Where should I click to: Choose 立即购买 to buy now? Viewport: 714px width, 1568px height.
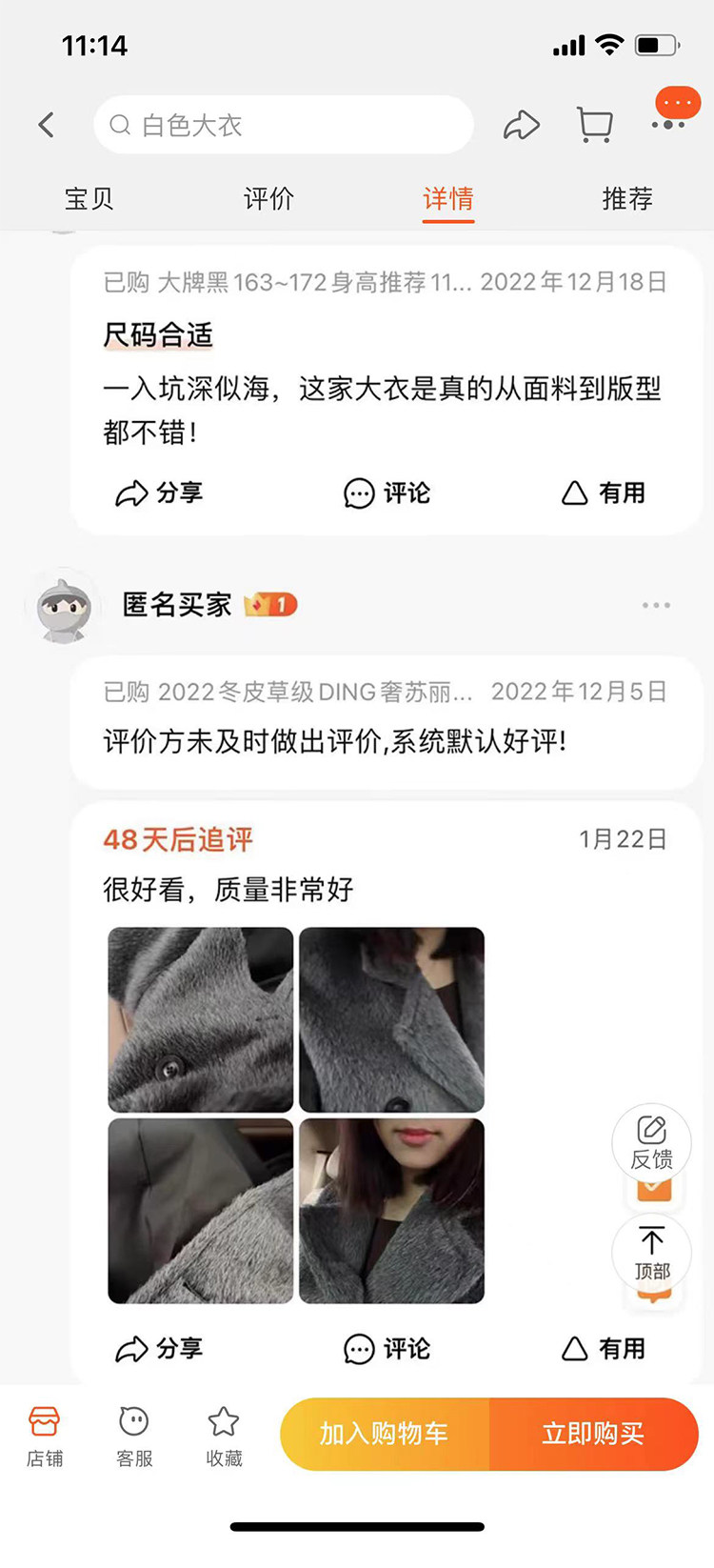(593, 1434)
